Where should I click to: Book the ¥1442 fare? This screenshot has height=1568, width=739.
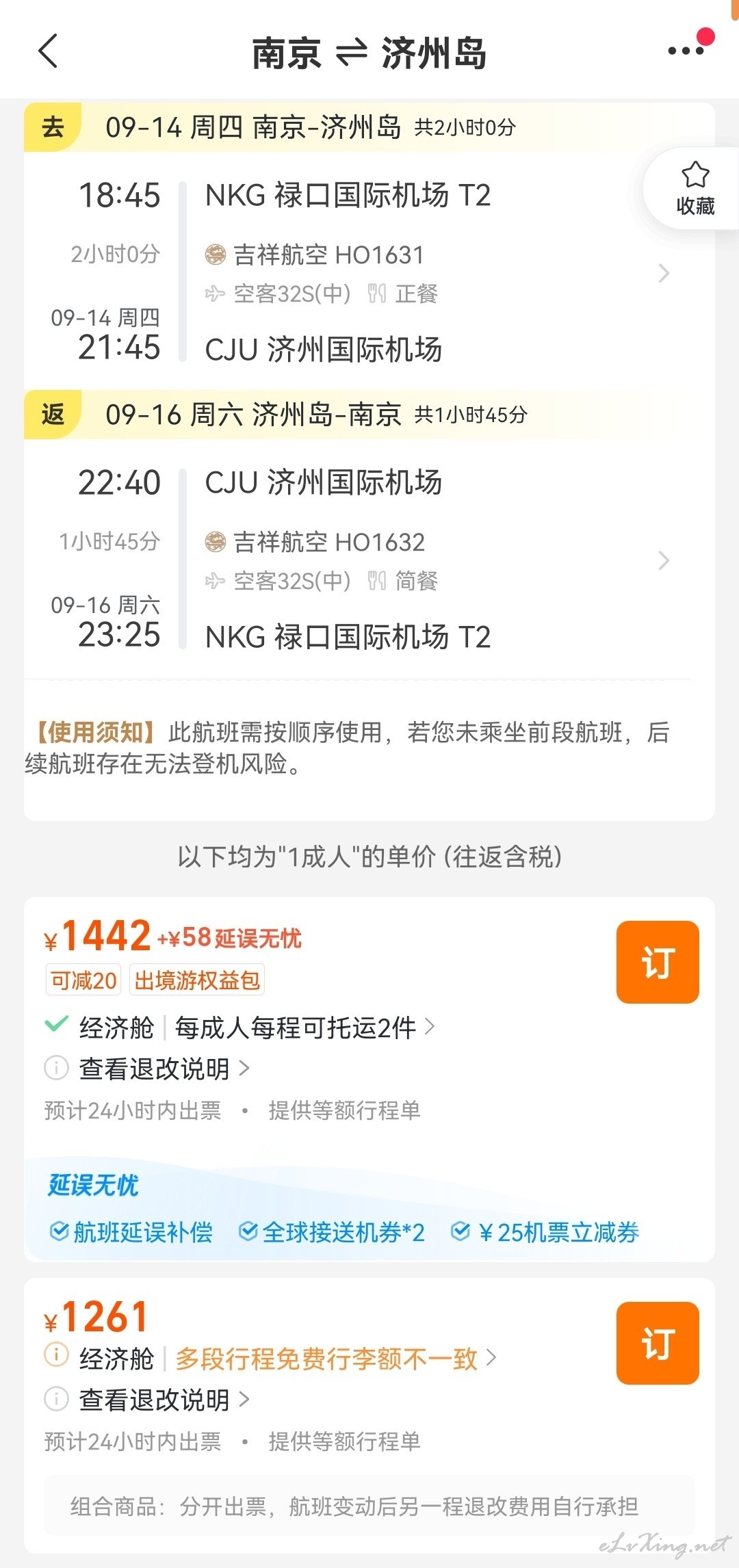coord(658,962)
